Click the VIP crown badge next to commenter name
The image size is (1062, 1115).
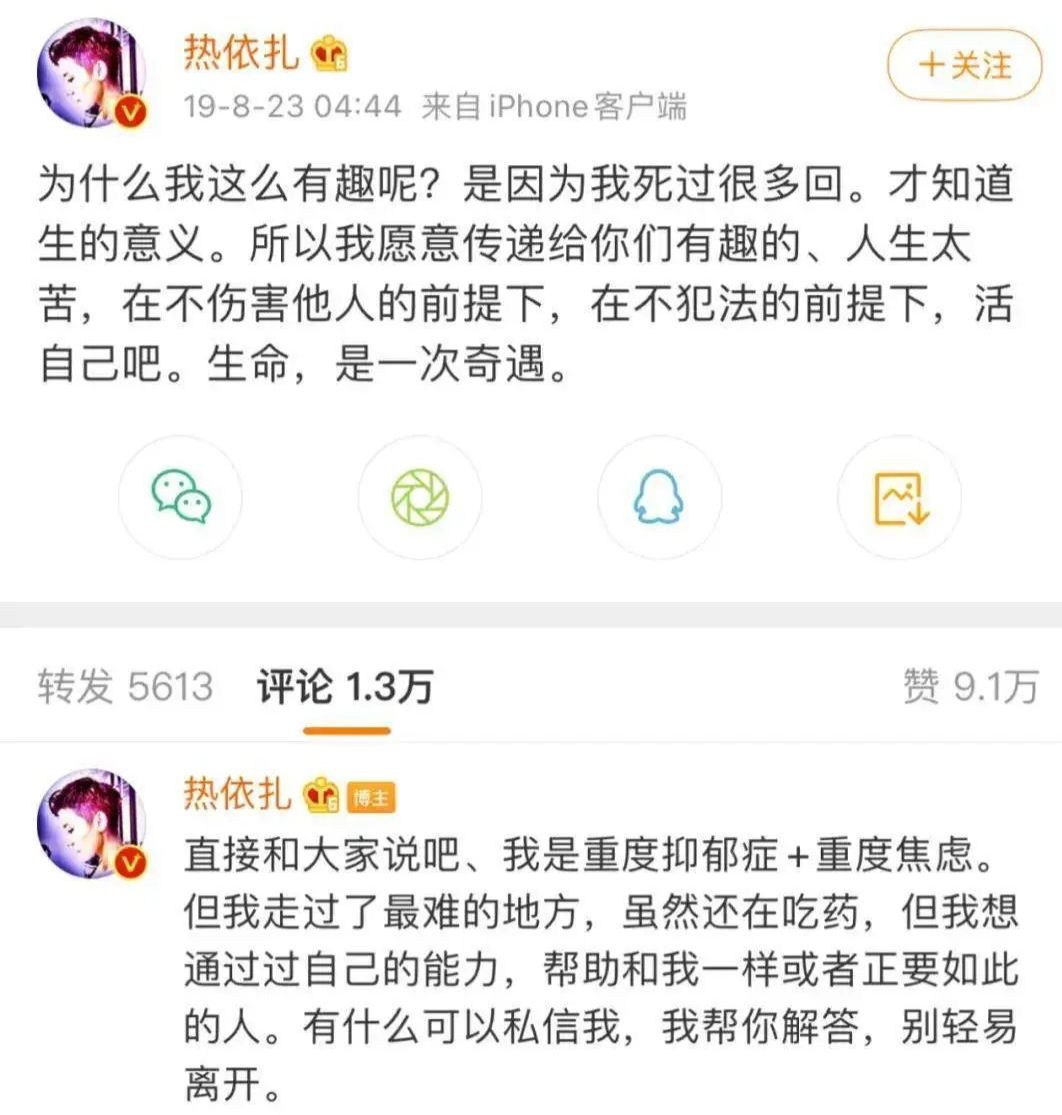tap(320, 795)
